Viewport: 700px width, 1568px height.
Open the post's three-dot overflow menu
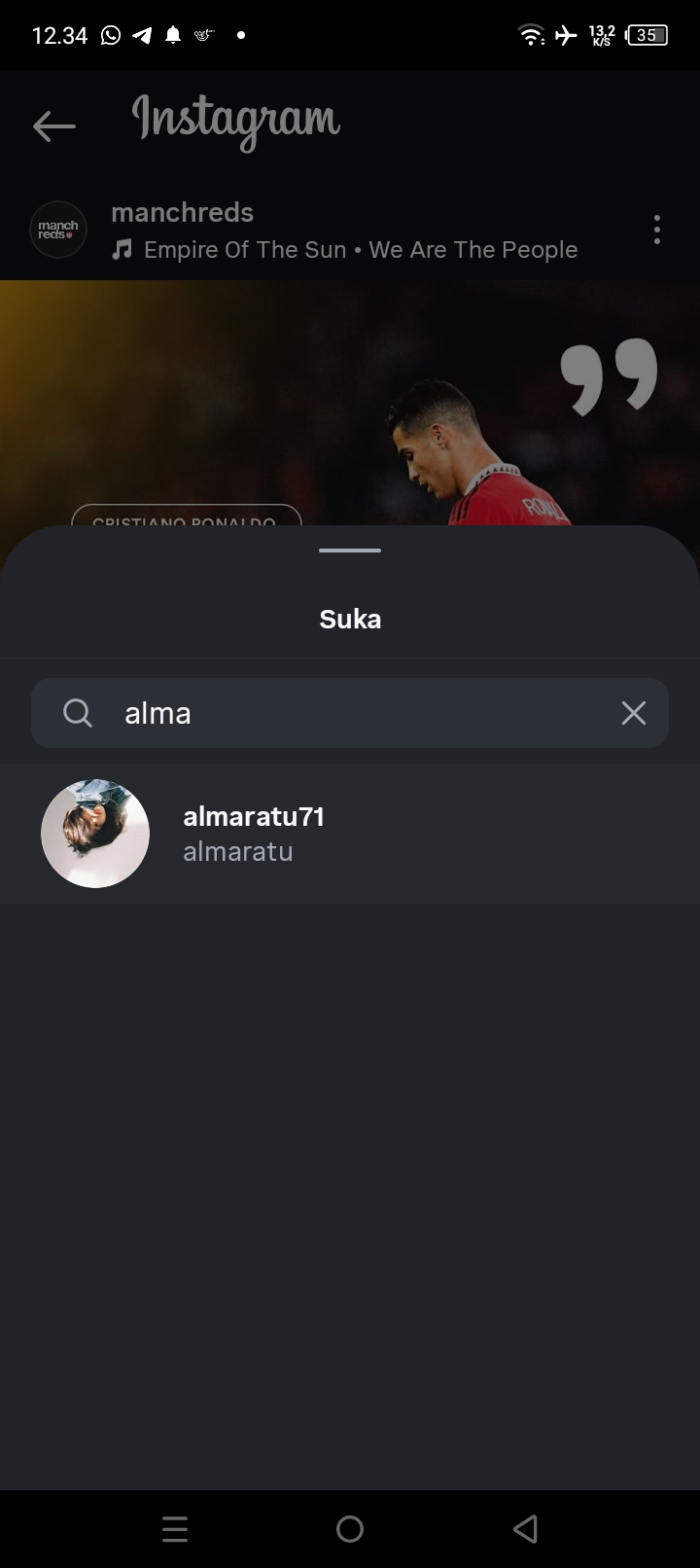click(x=657, y=230)
